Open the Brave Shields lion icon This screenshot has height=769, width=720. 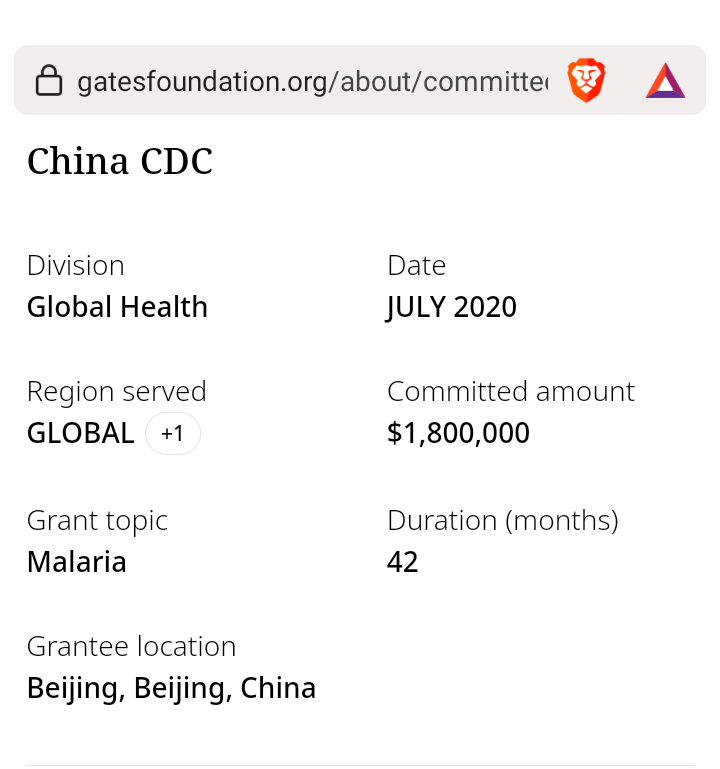click(587, 80)
